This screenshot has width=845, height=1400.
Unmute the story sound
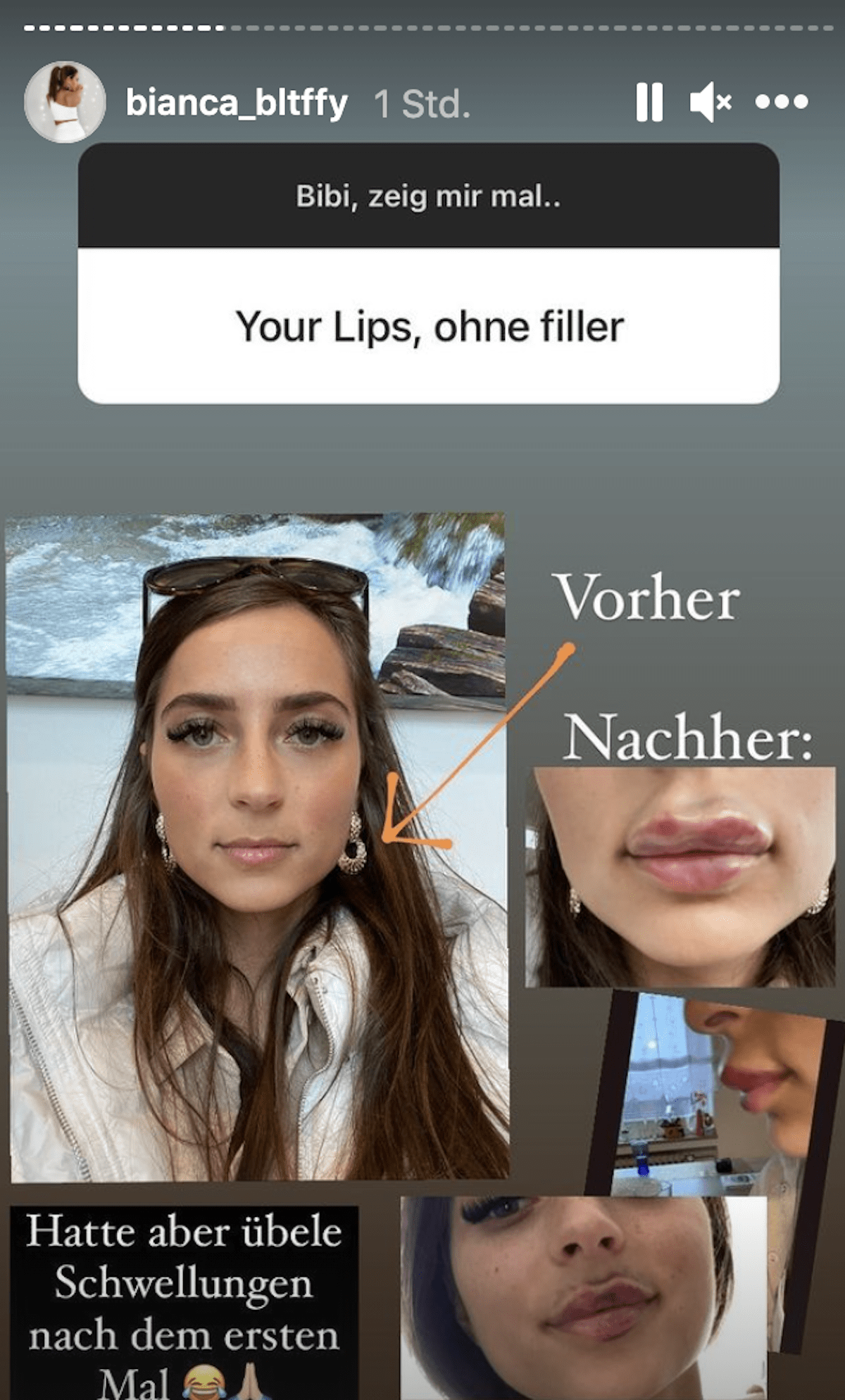710,103
